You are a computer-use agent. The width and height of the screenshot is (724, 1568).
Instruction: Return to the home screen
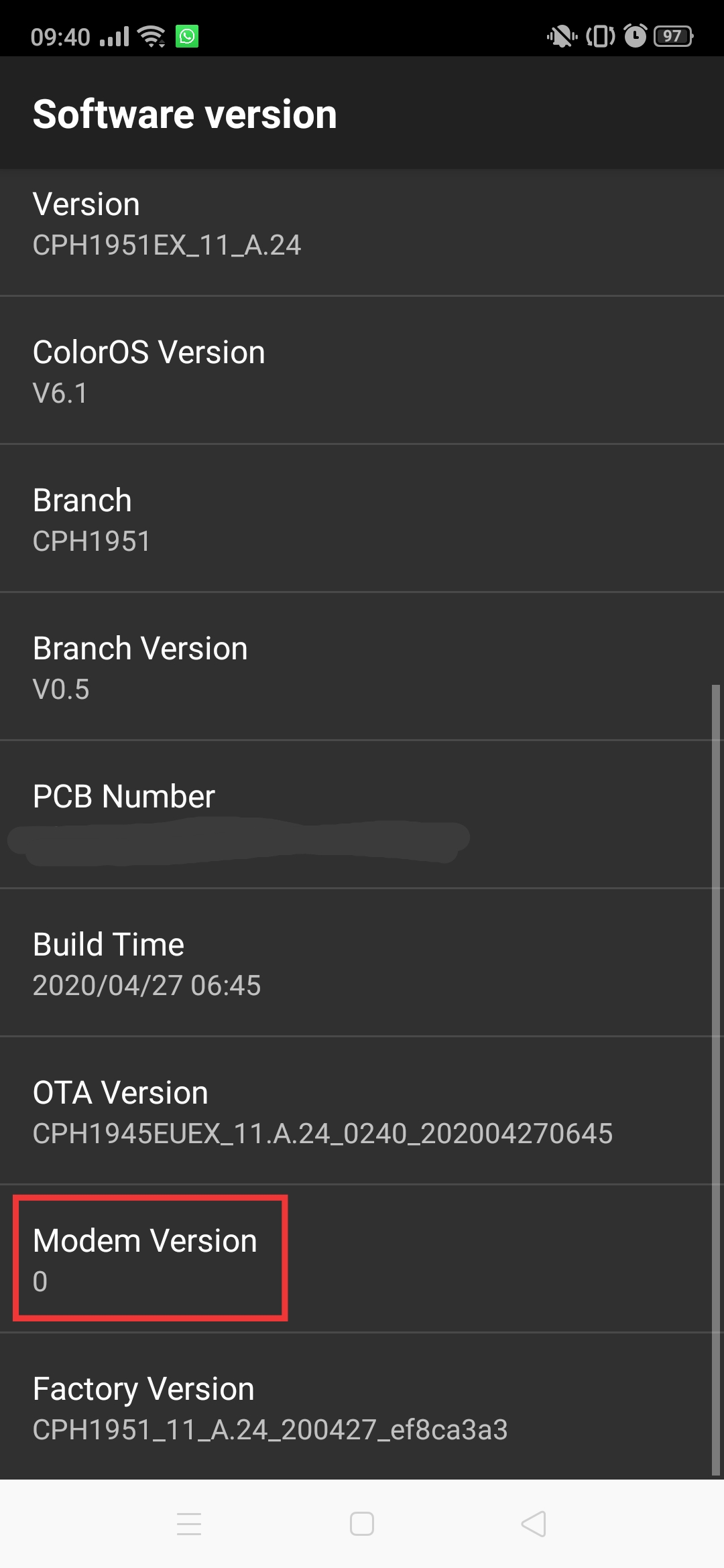point(362,1524)
